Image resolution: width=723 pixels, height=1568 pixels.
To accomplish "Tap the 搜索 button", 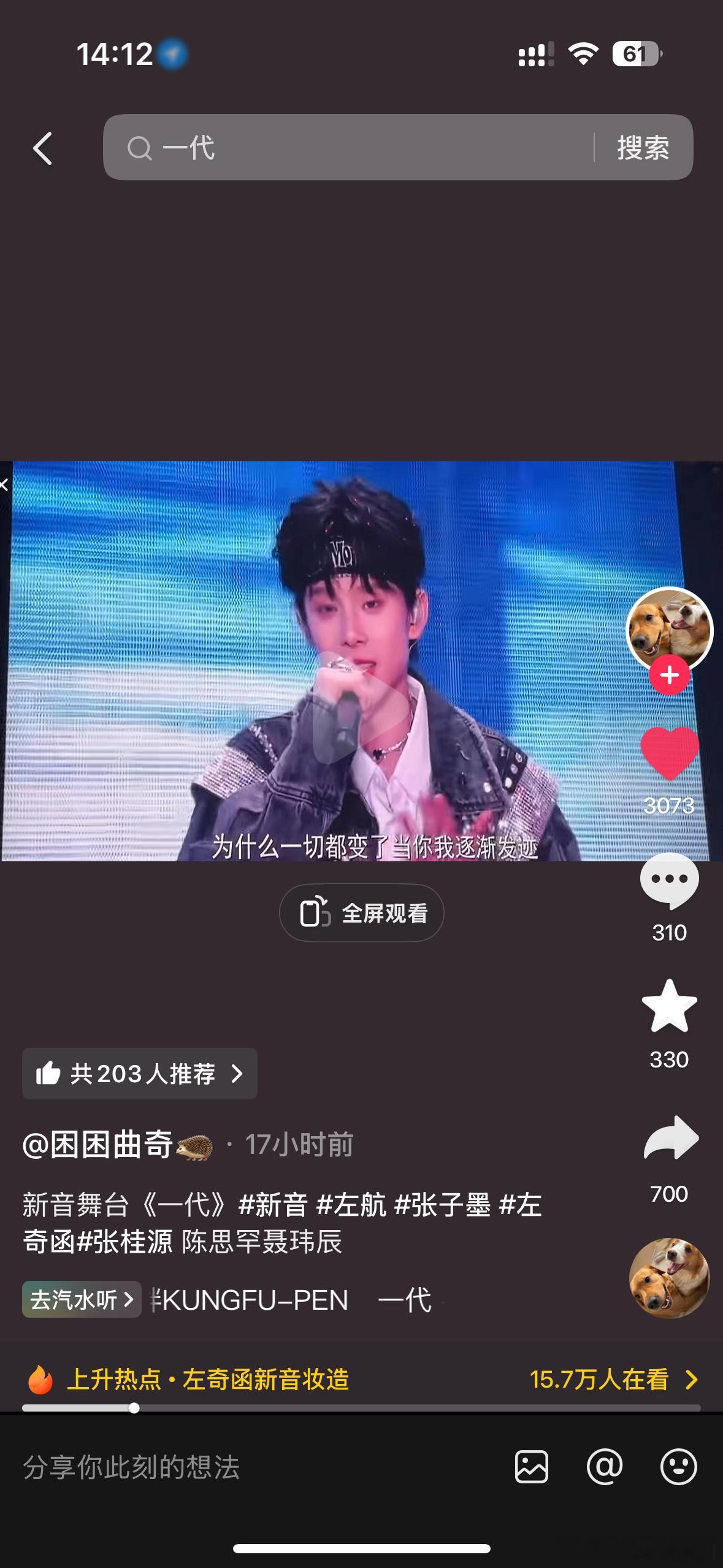I will [x=643, y=148].
